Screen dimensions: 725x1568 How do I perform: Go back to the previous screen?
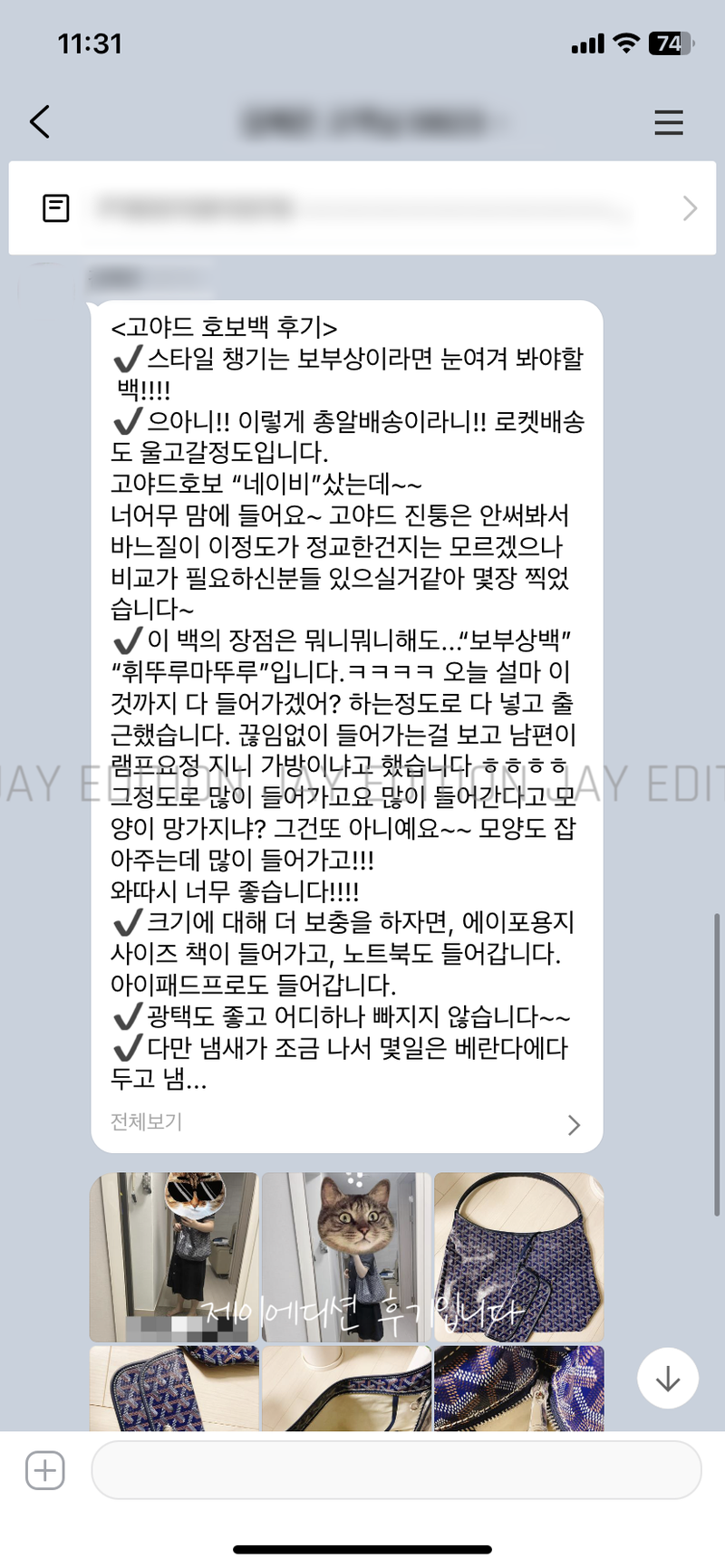[x=40, y=121]
